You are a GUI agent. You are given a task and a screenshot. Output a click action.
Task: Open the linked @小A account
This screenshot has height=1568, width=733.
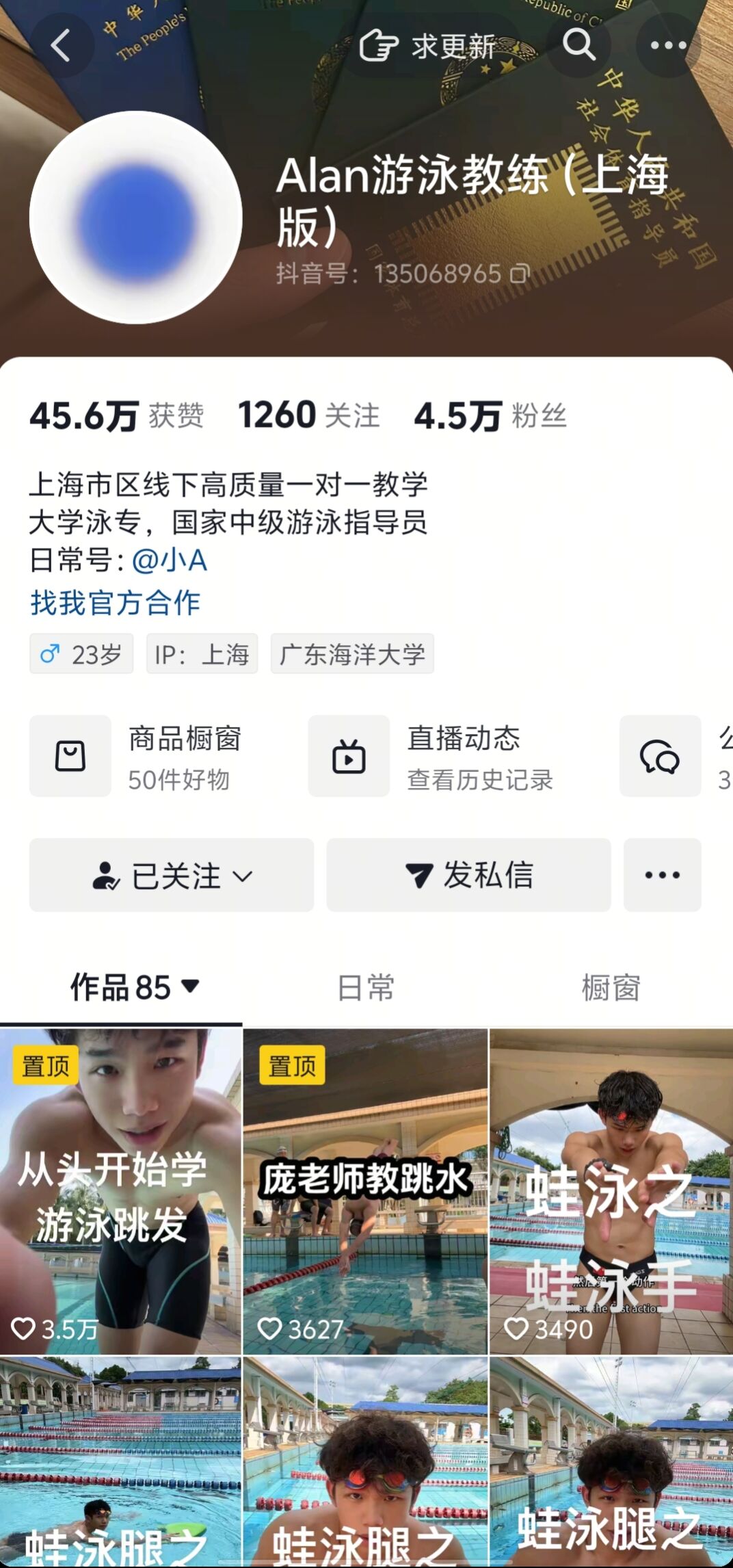coord(169,560)
